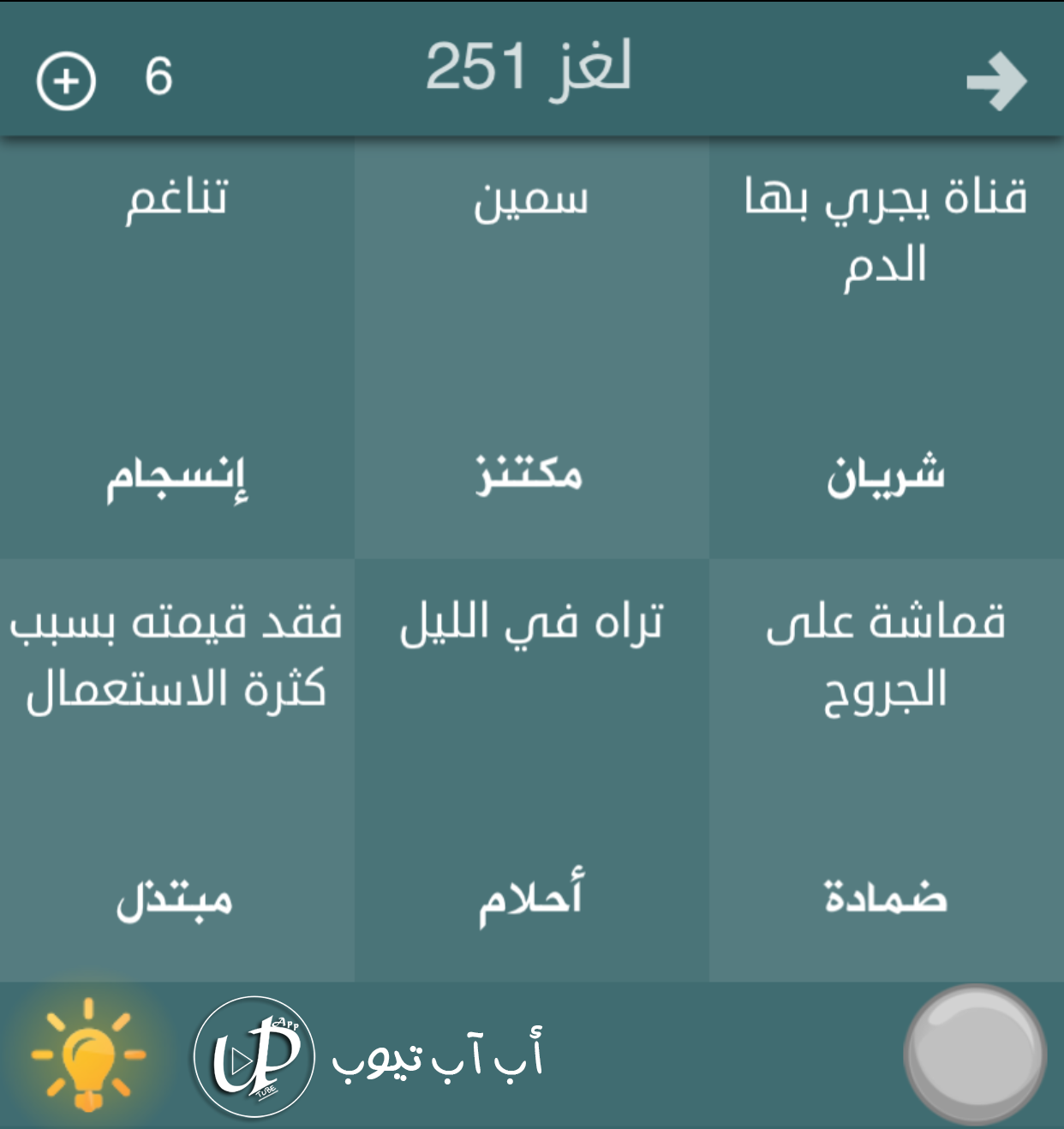Open the puzzle tile with answer شريان
The height and width of the screenshot is (1129, 1064).
click(x=886, y=349)
